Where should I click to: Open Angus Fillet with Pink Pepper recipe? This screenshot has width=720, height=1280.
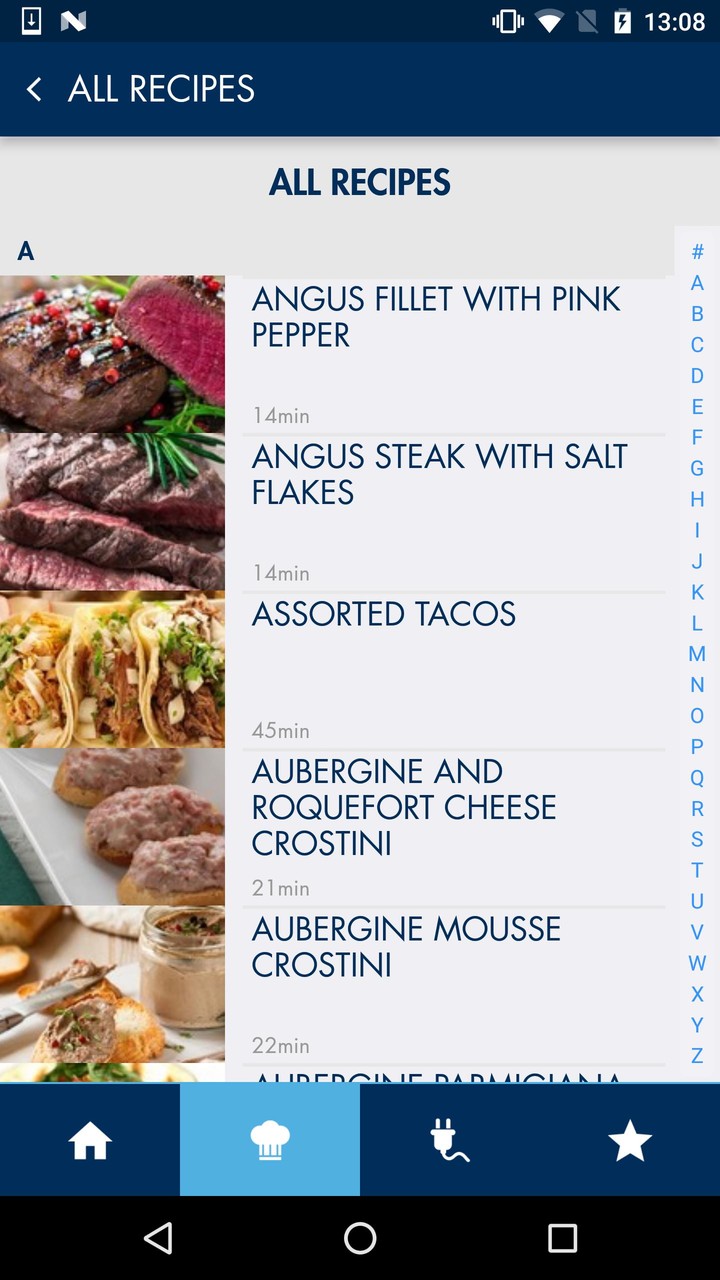tap(436, 317)
